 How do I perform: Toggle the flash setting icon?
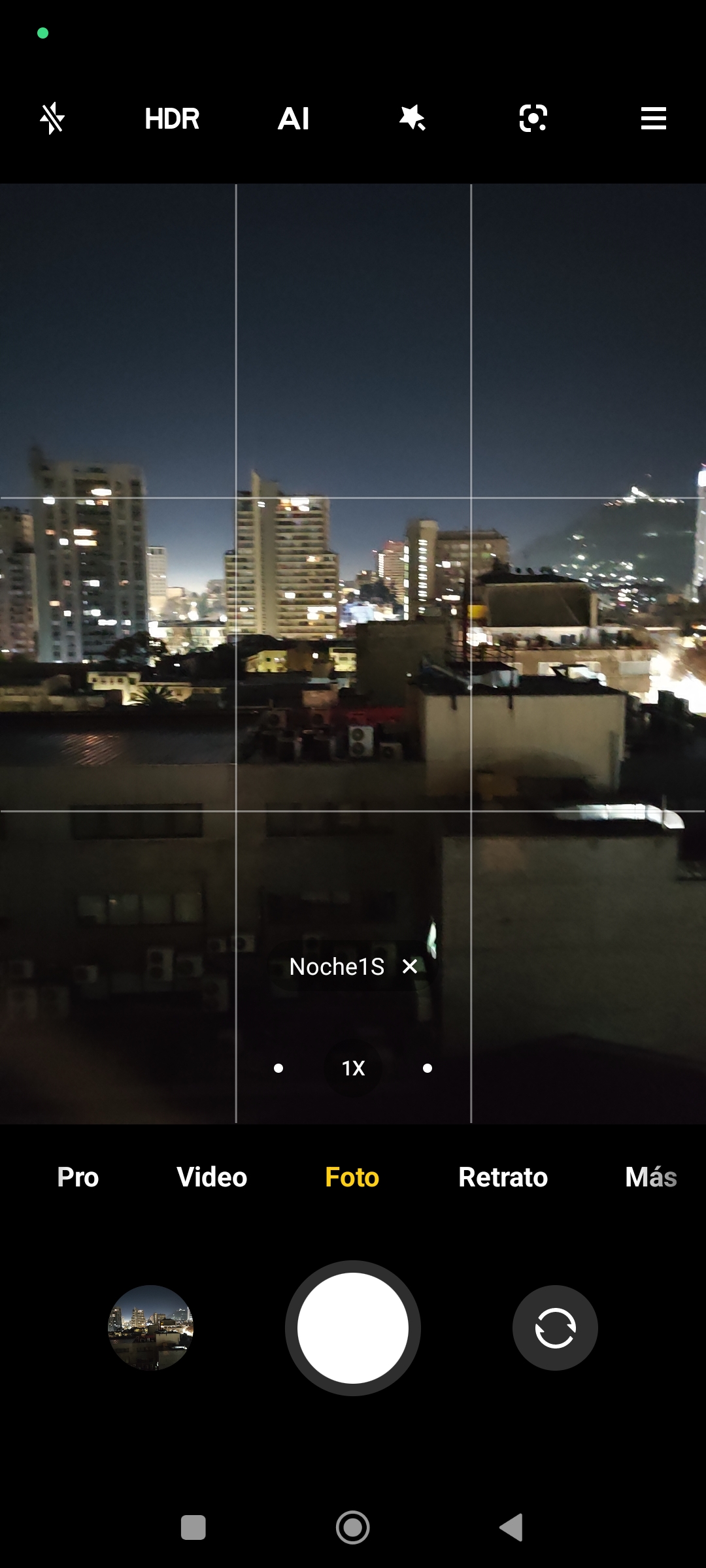point(52,119)
